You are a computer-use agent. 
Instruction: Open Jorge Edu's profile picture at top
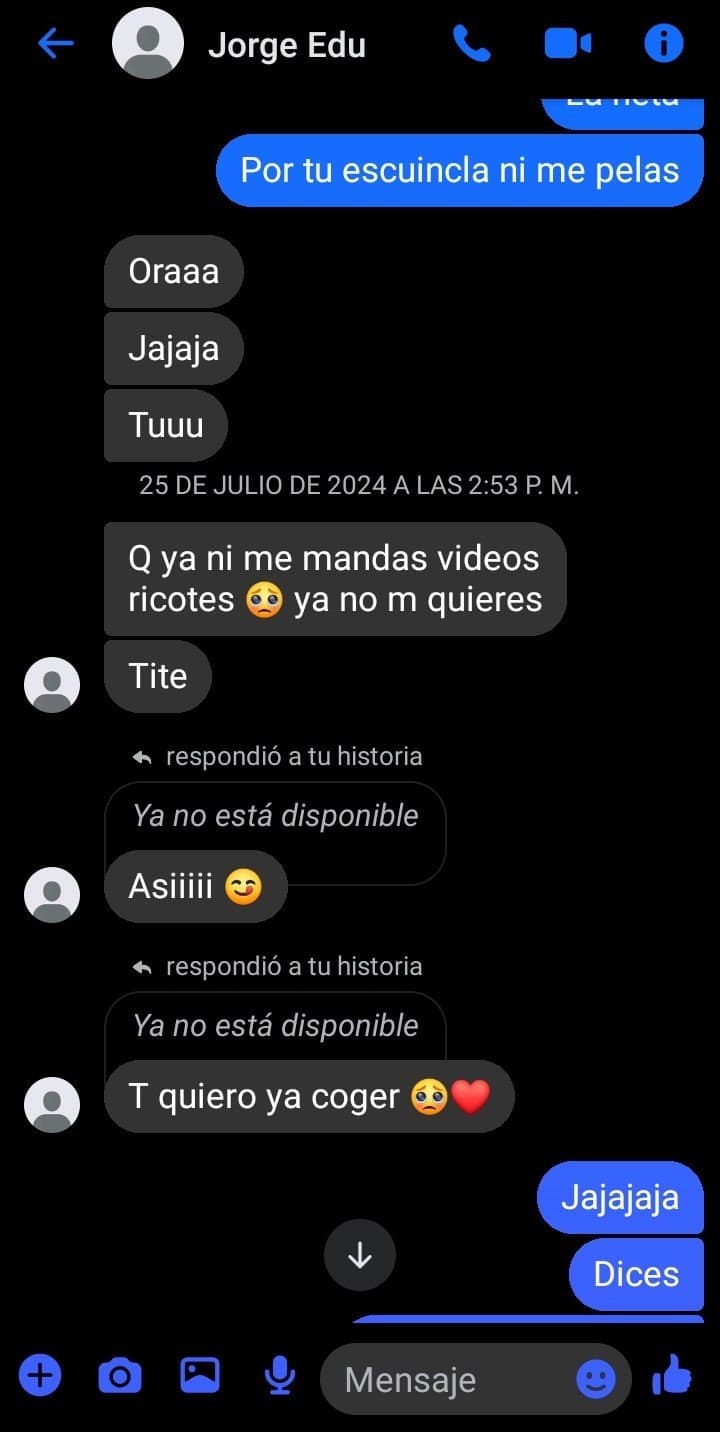pos(148,42)
